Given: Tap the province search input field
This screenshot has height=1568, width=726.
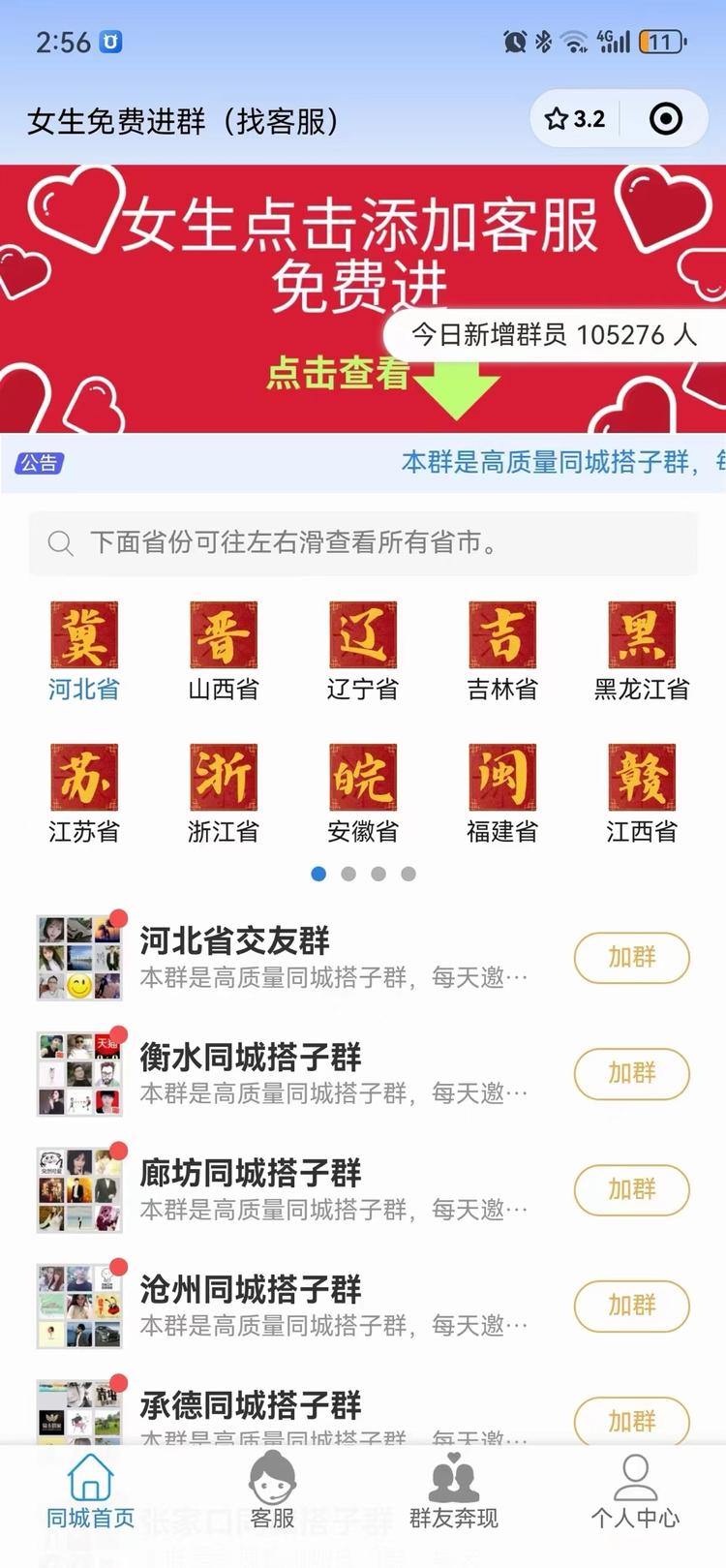Looking at the screenshot, I should point(363,543).
